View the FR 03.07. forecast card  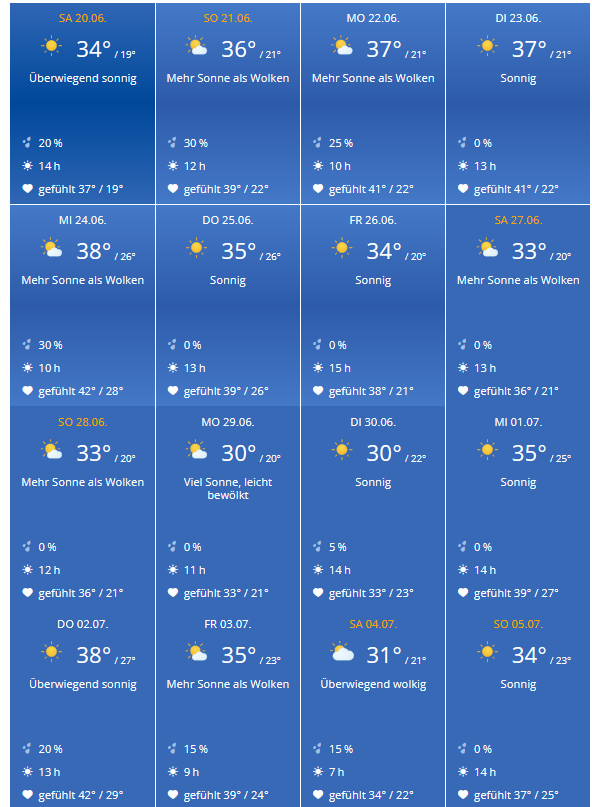pos(228,708)
